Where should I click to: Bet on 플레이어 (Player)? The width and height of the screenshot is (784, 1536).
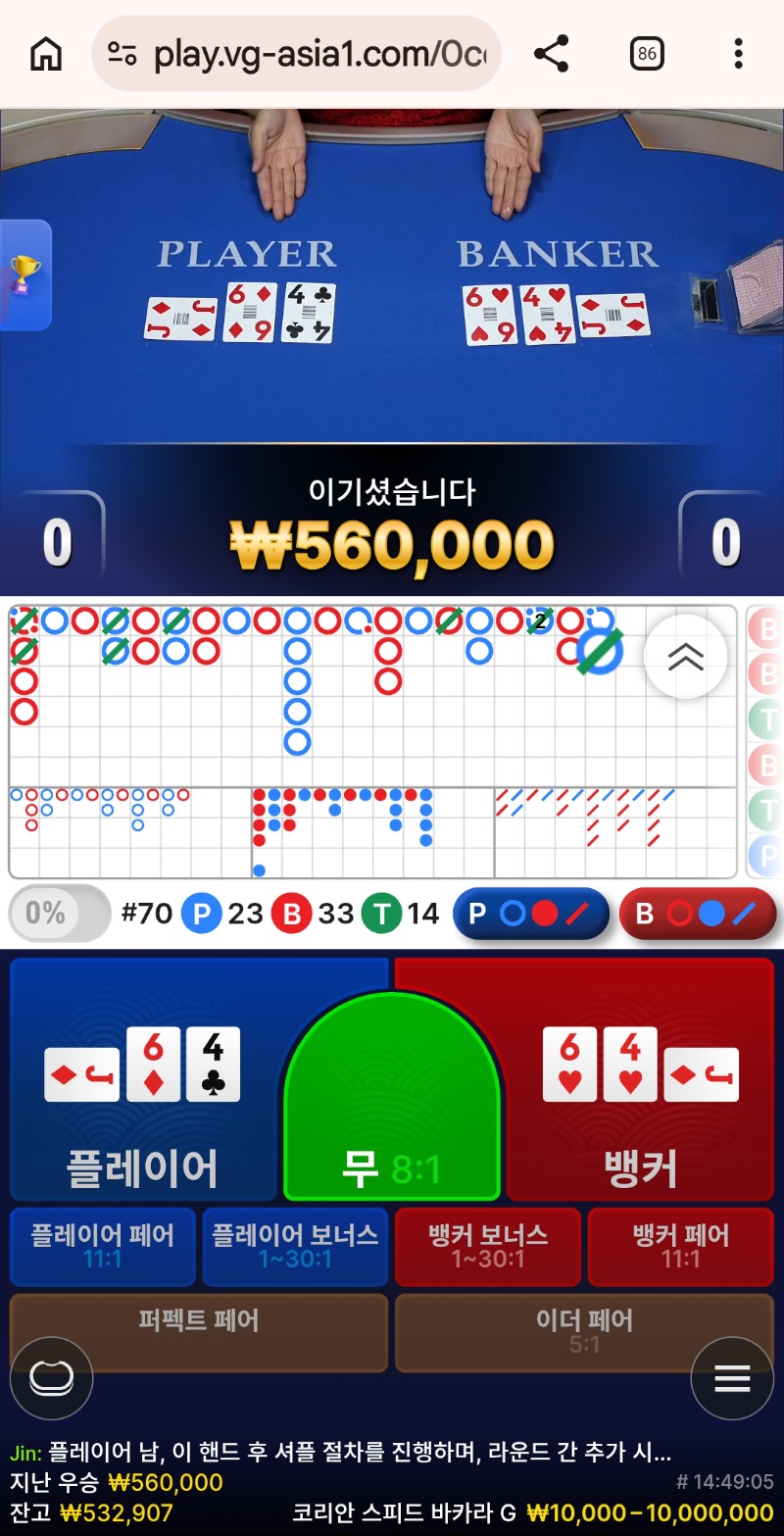click(x=142, y=1078)
